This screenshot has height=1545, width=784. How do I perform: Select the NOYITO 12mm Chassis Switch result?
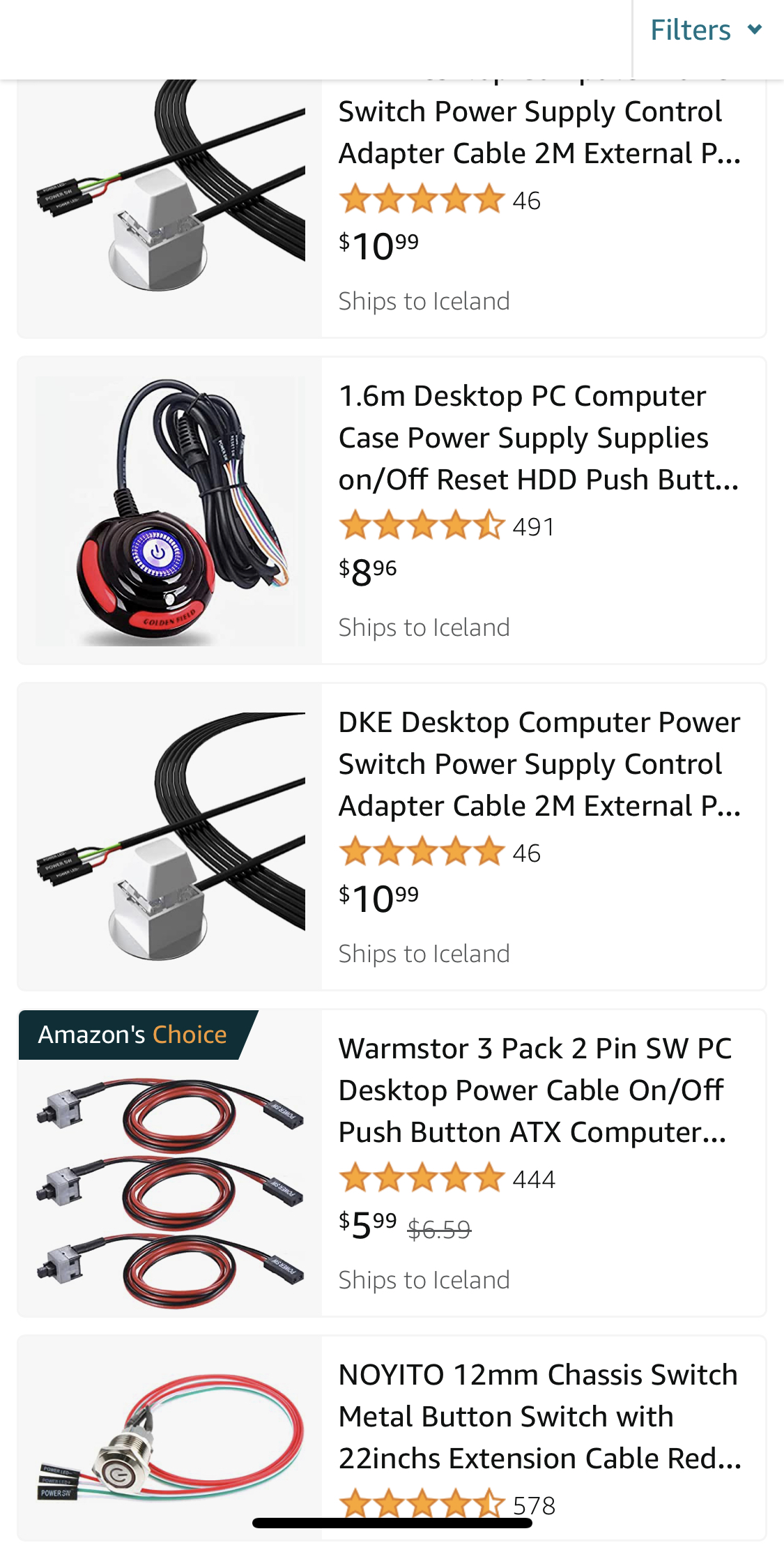pyautogui.click(x=538, y=1415)
